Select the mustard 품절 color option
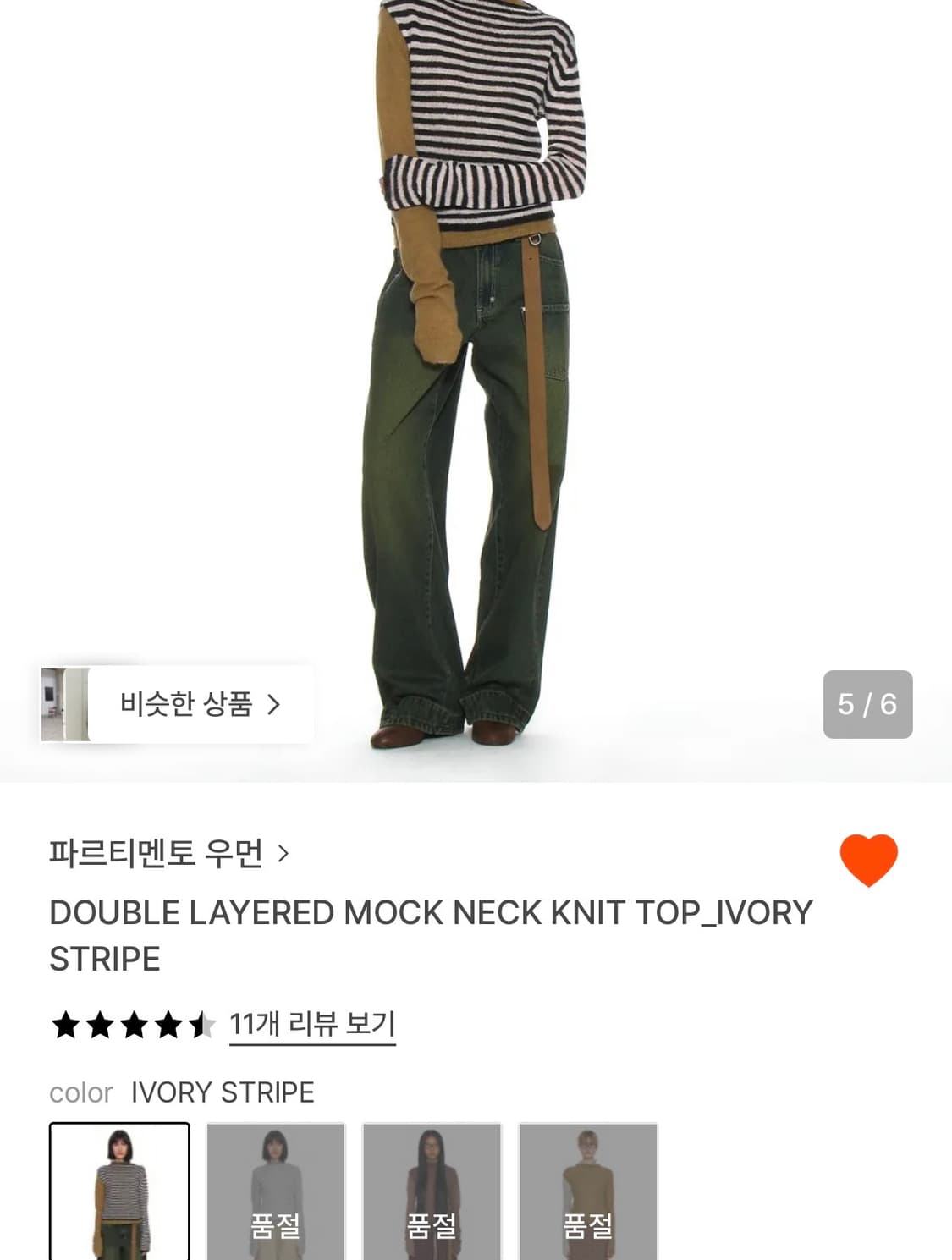The width and height of the screenshot is (952, 1260). [587, 1188]
